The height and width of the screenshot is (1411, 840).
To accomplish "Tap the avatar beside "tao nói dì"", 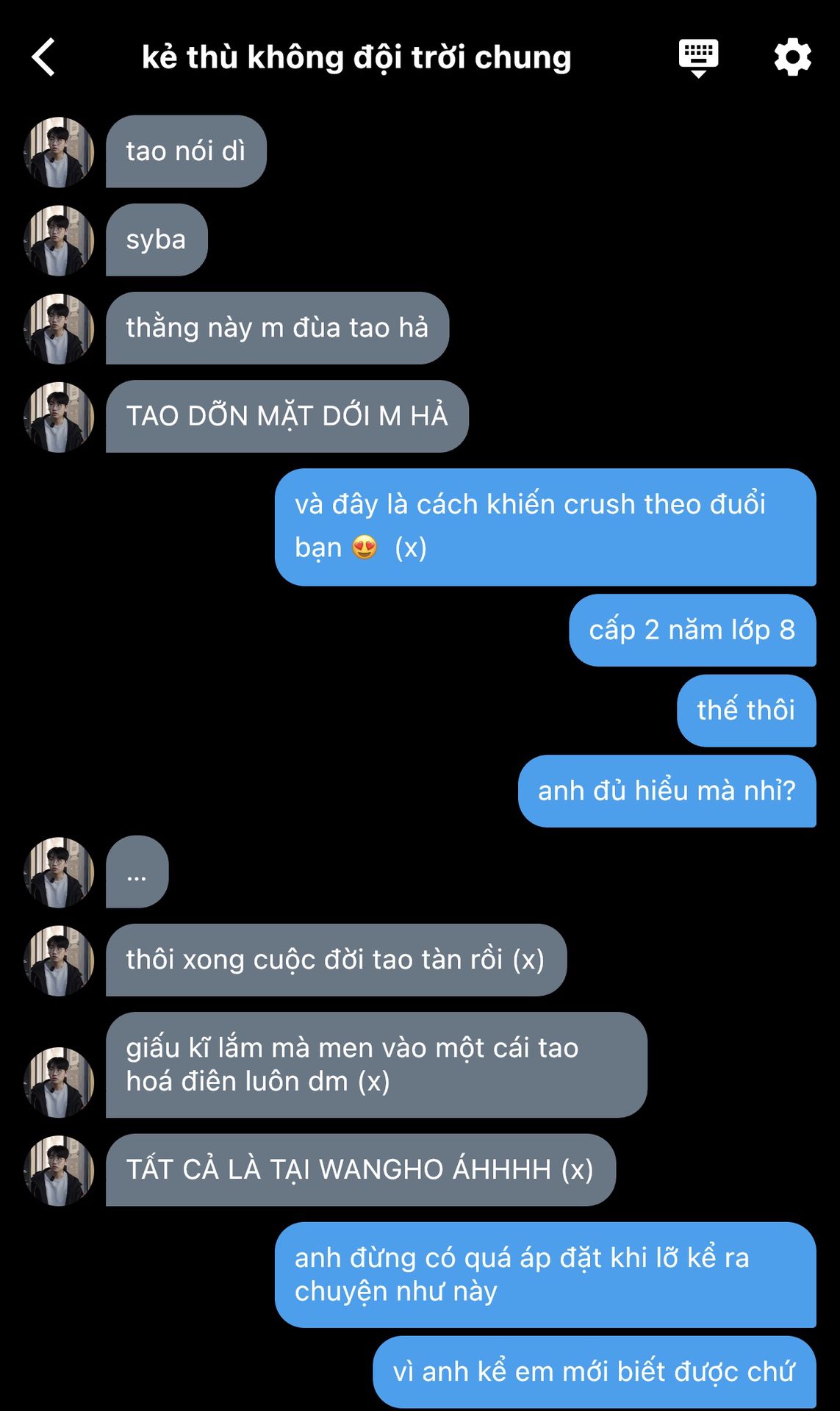I will tap(59, 152).
